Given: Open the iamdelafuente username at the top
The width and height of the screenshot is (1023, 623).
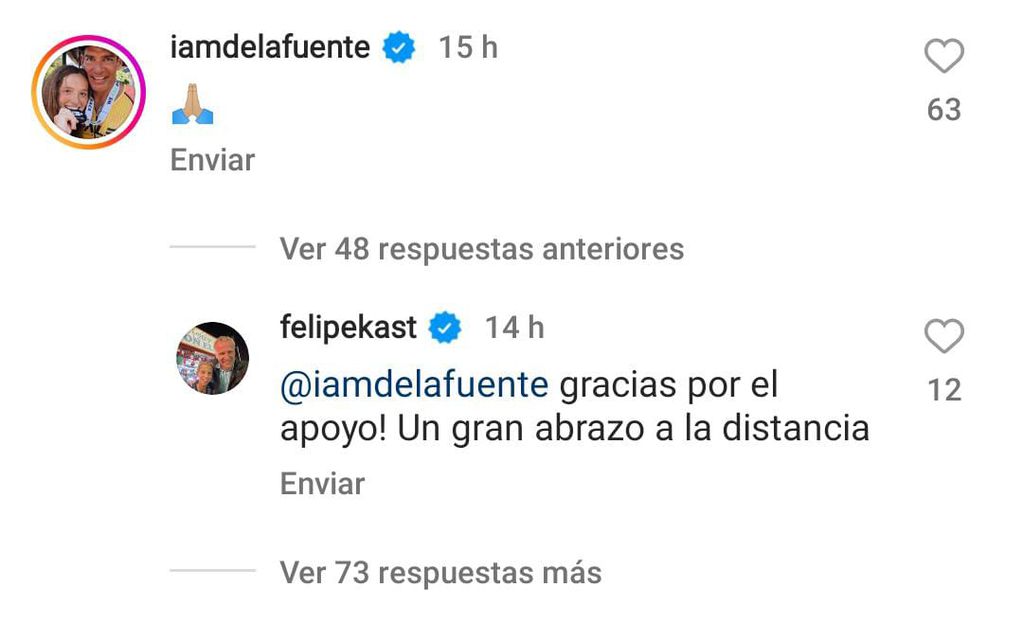Looking at the screenshot, I should (270, 47).
